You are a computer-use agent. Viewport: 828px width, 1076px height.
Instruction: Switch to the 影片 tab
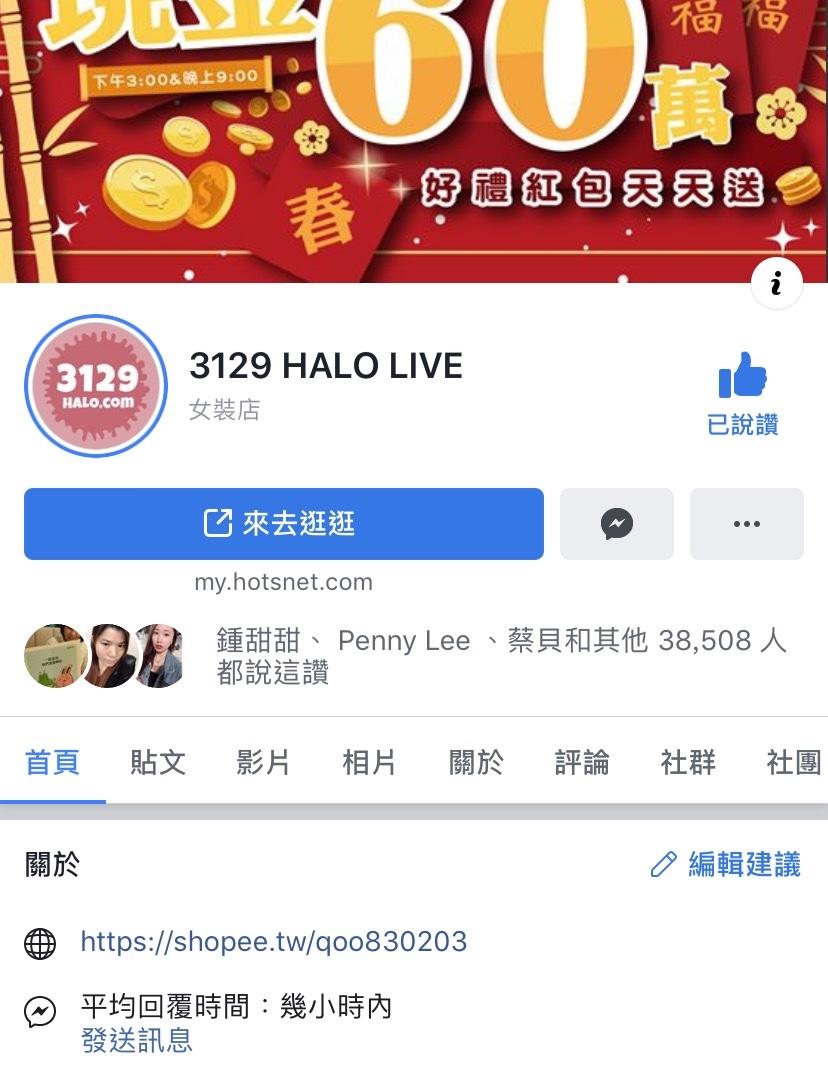pos(264,762)
